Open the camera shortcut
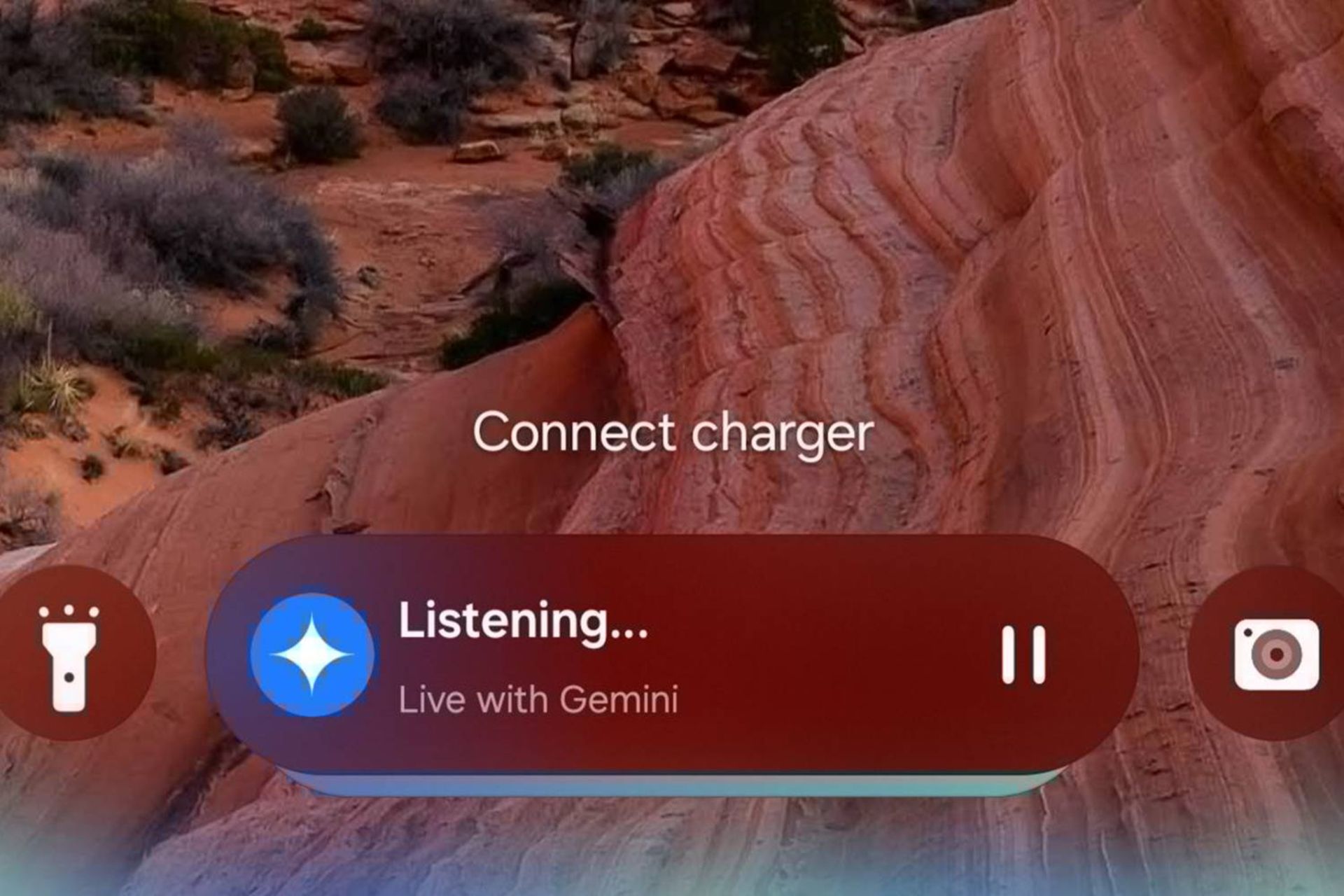This screenshot has height=896, width=1344. tap(1275, 654)
